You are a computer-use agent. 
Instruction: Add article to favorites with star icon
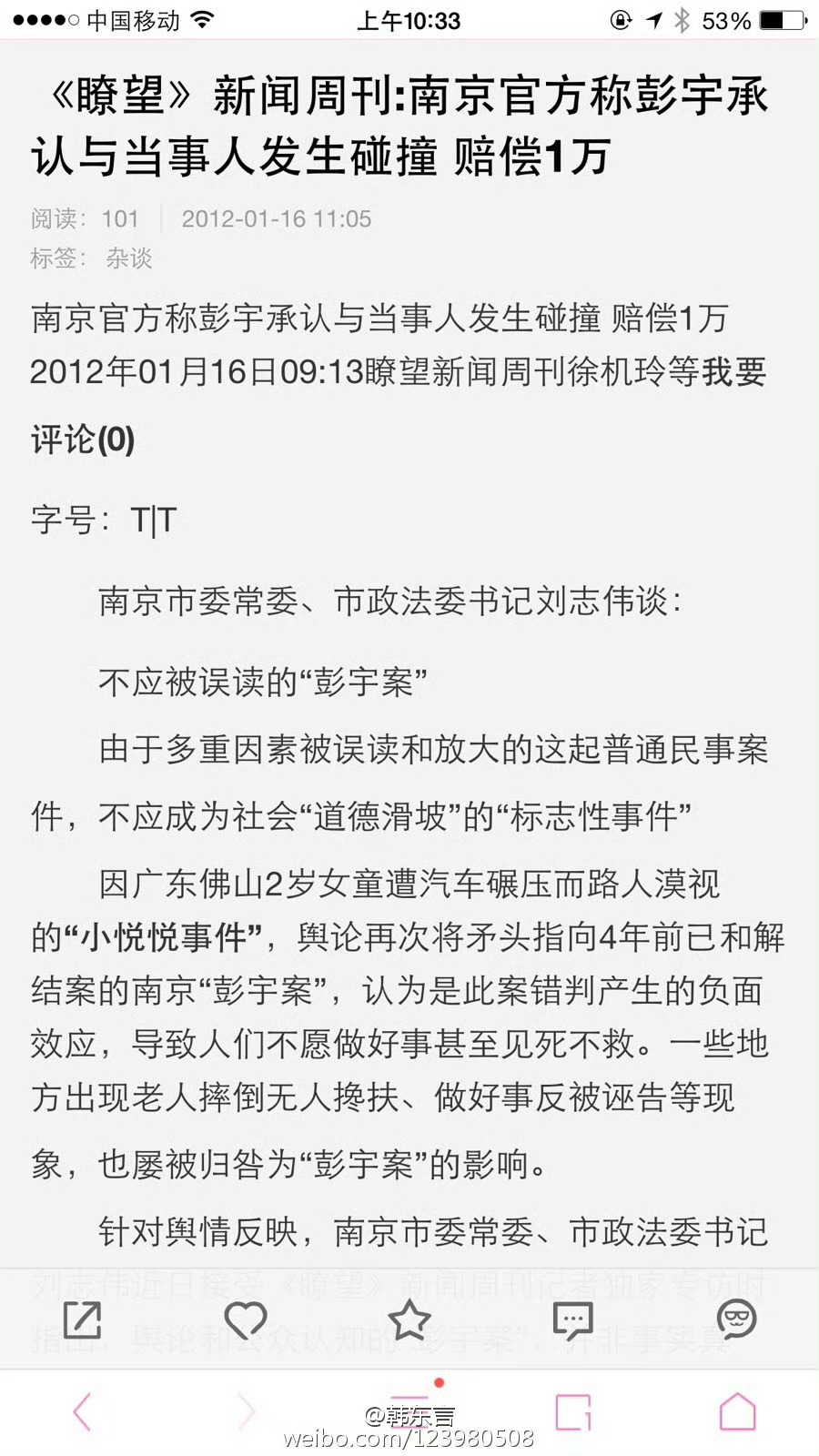coord(409,1319)
